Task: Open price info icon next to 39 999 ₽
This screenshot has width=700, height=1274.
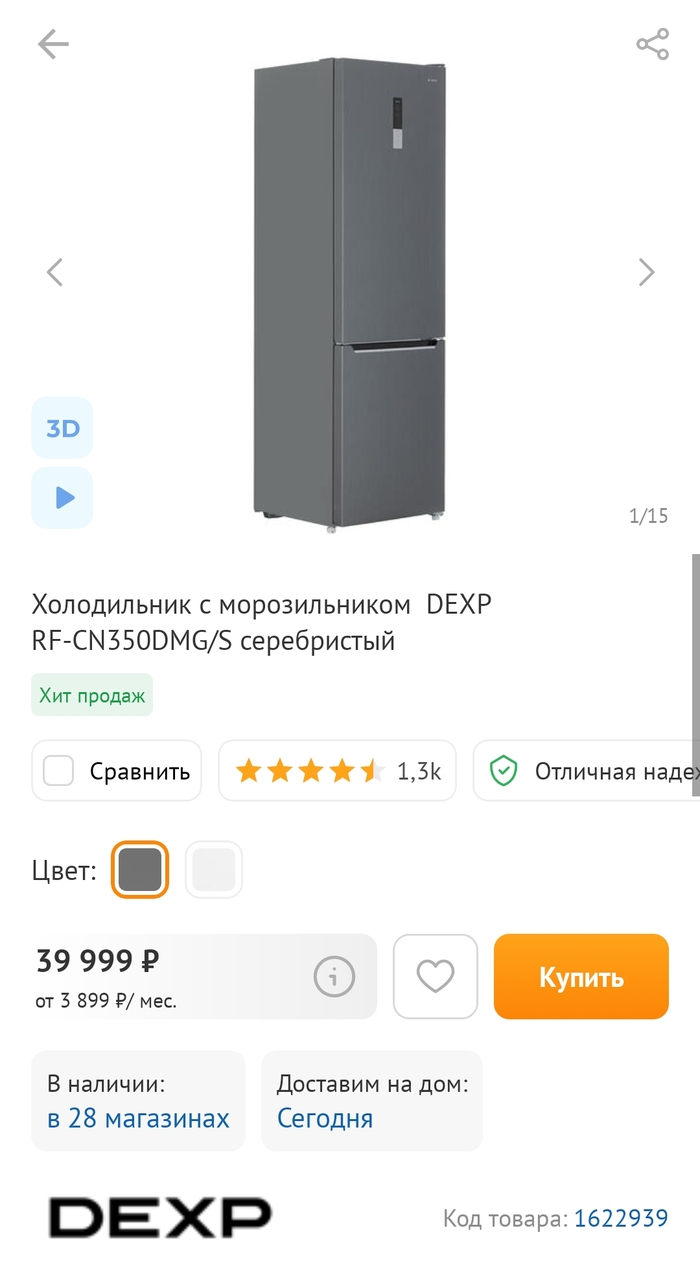Action: [334, 976]
